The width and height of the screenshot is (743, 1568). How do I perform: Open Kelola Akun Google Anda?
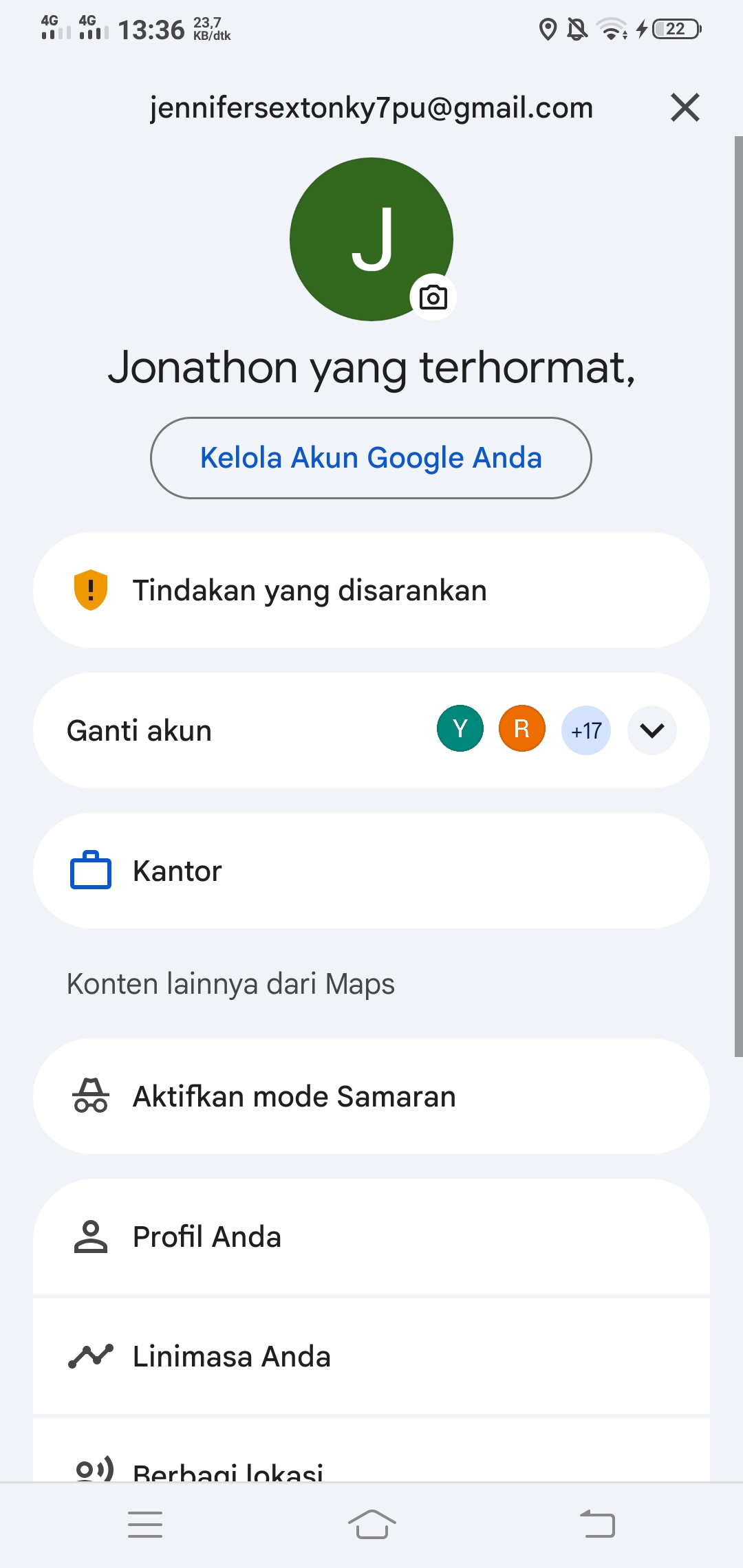[x=371, y=458]
